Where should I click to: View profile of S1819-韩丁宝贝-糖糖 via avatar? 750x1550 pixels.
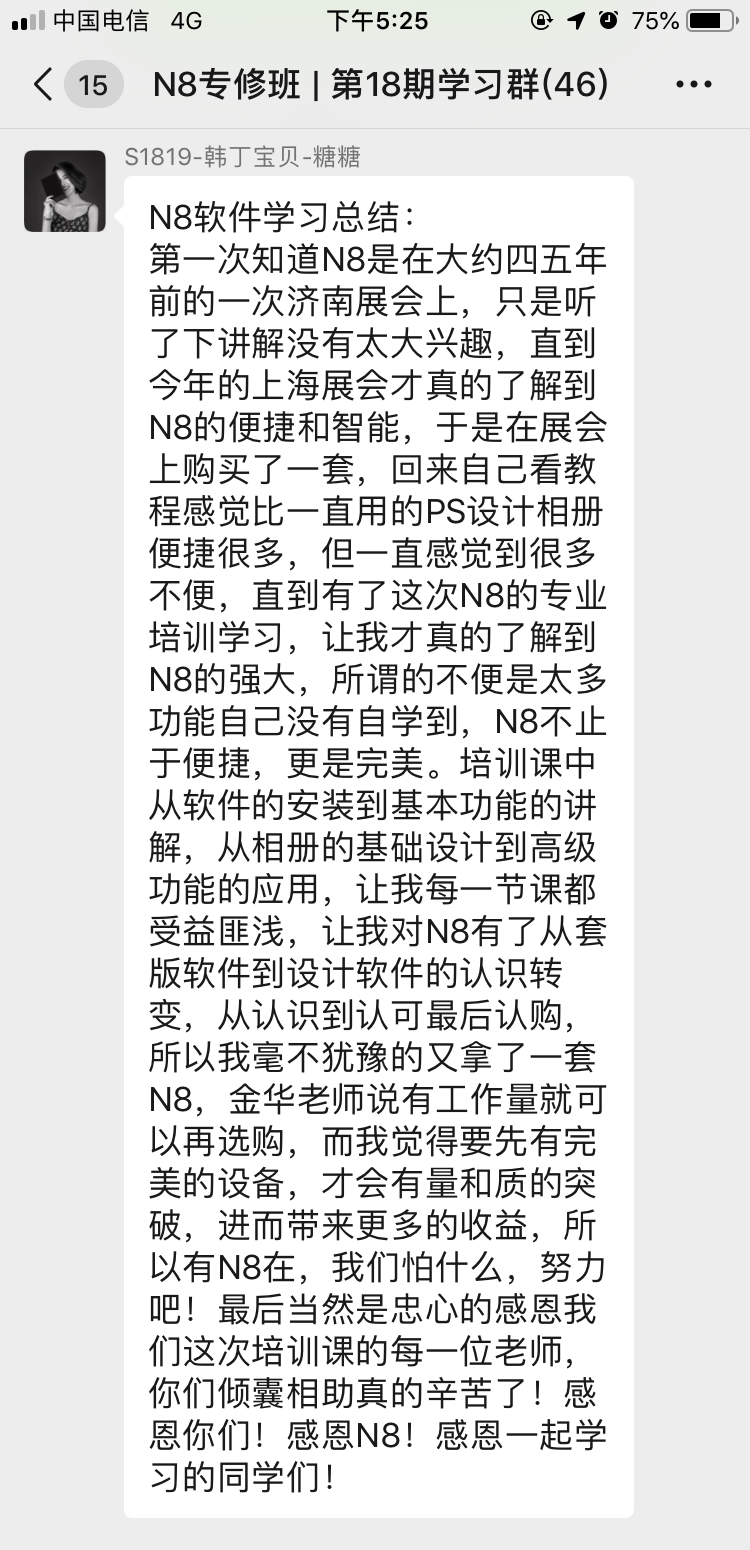coord(65,191)
